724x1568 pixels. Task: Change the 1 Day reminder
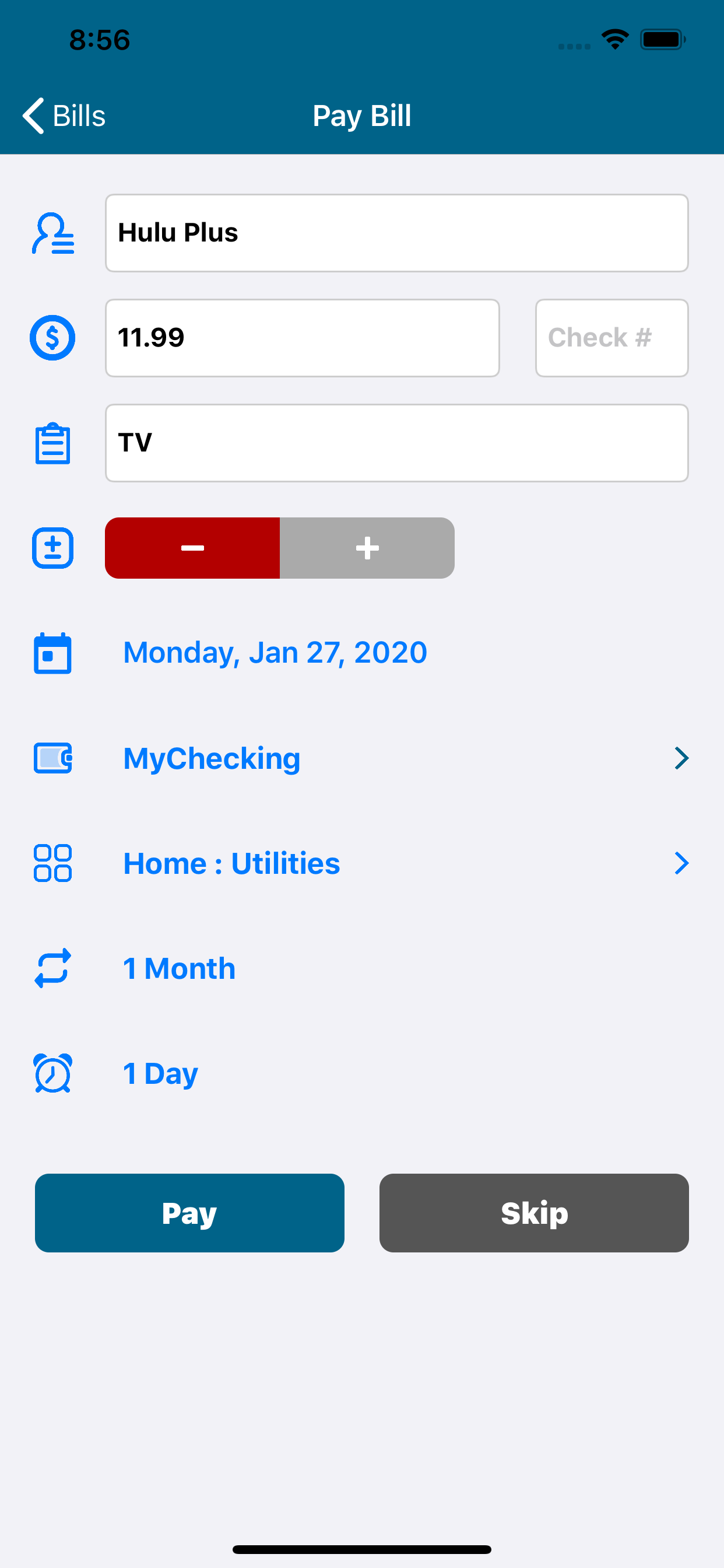[161, 1073]
